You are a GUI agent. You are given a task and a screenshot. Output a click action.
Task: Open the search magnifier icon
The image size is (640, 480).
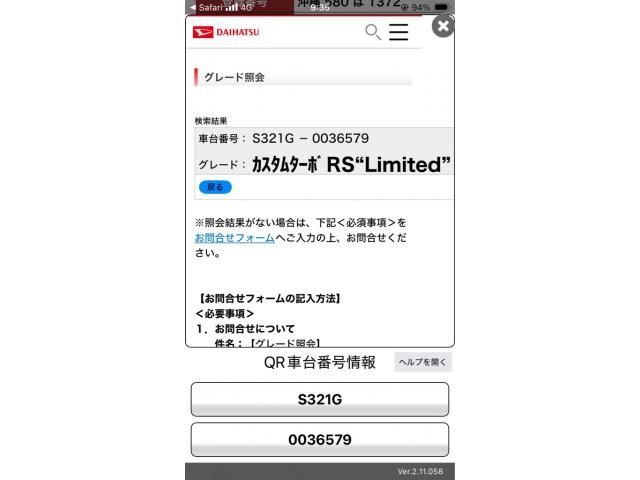373,32
